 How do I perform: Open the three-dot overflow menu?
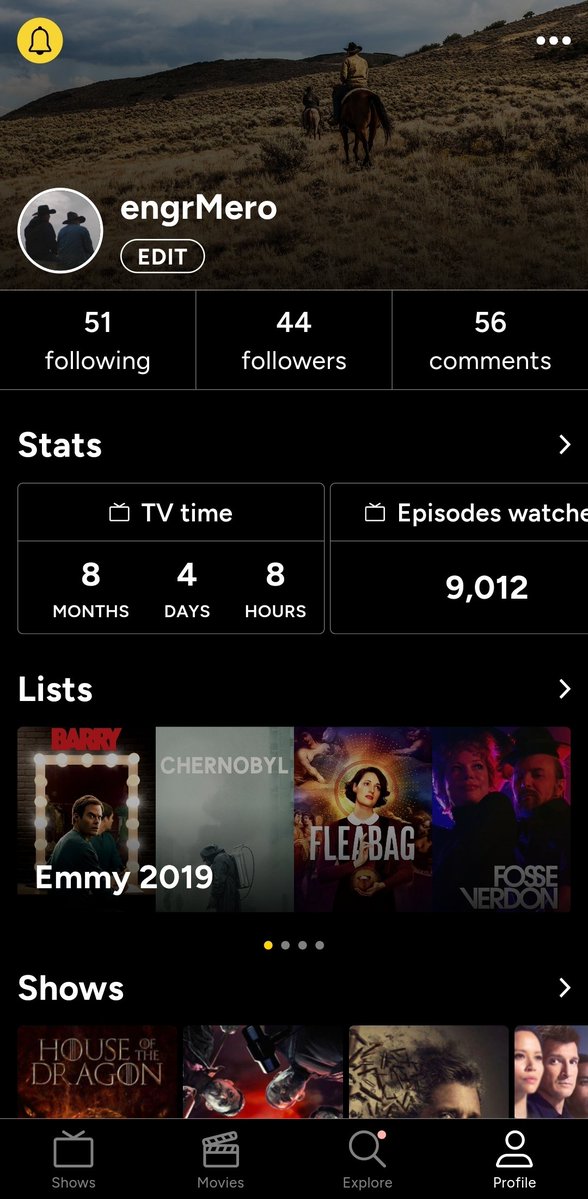coord(553,41)
